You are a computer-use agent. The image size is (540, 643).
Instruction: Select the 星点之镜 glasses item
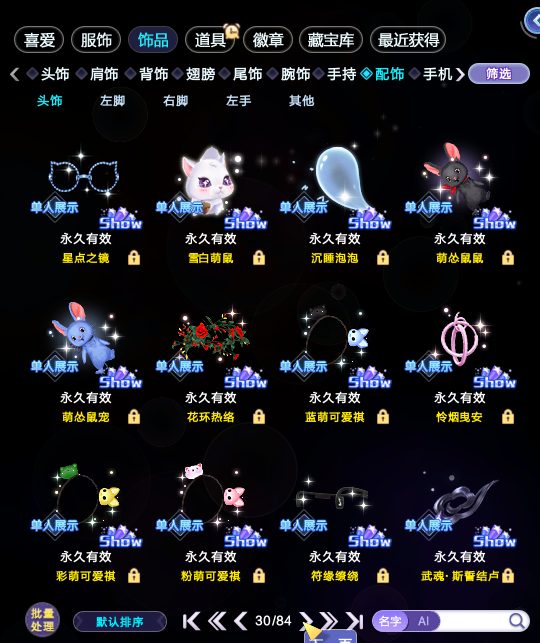85,205
